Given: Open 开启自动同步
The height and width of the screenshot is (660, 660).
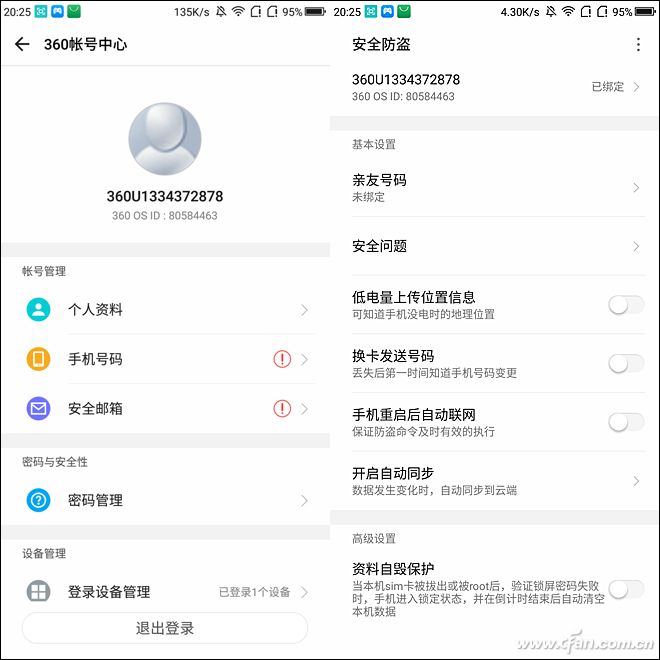Looking at the screenshot, I should 495,480.
